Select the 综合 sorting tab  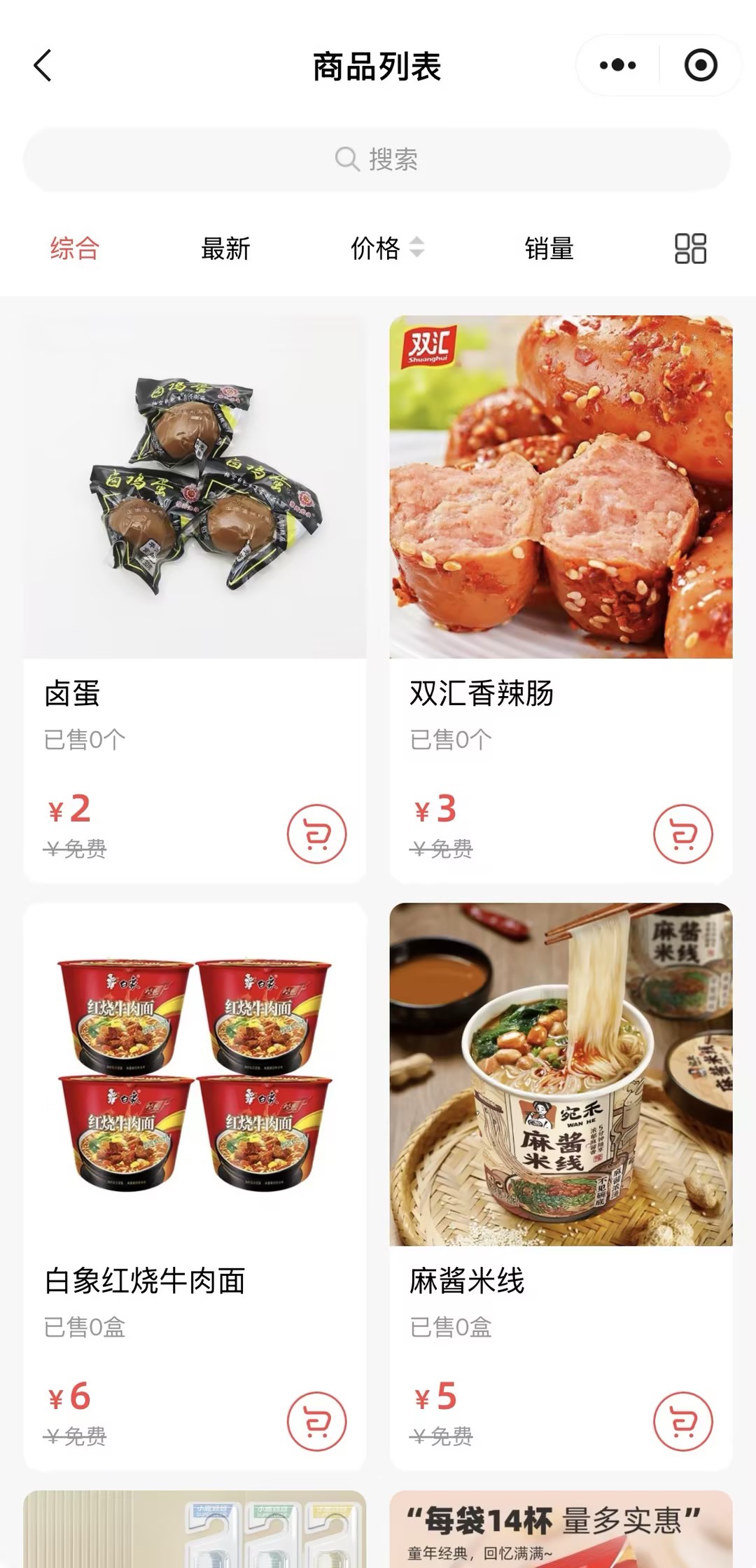click(x=75, y=249)
